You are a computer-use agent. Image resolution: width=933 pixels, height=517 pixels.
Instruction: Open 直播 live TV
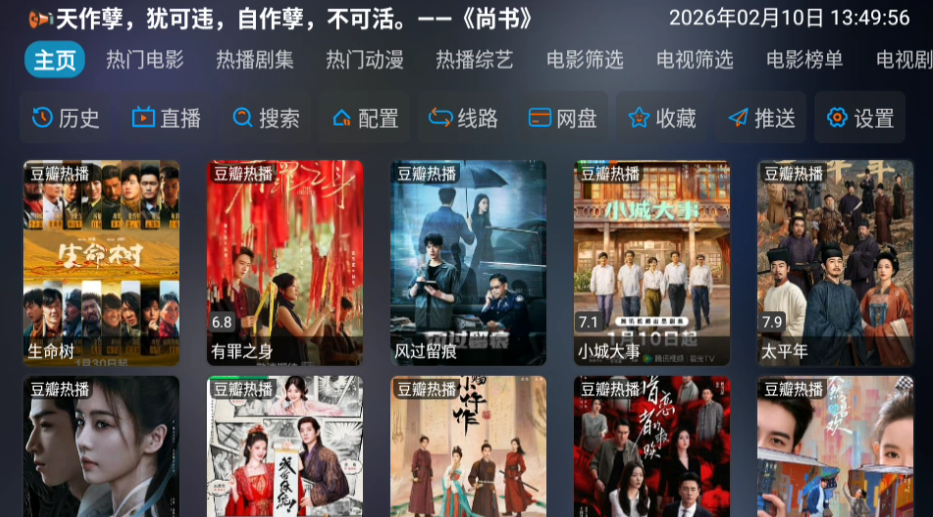[x=166, y=118]
